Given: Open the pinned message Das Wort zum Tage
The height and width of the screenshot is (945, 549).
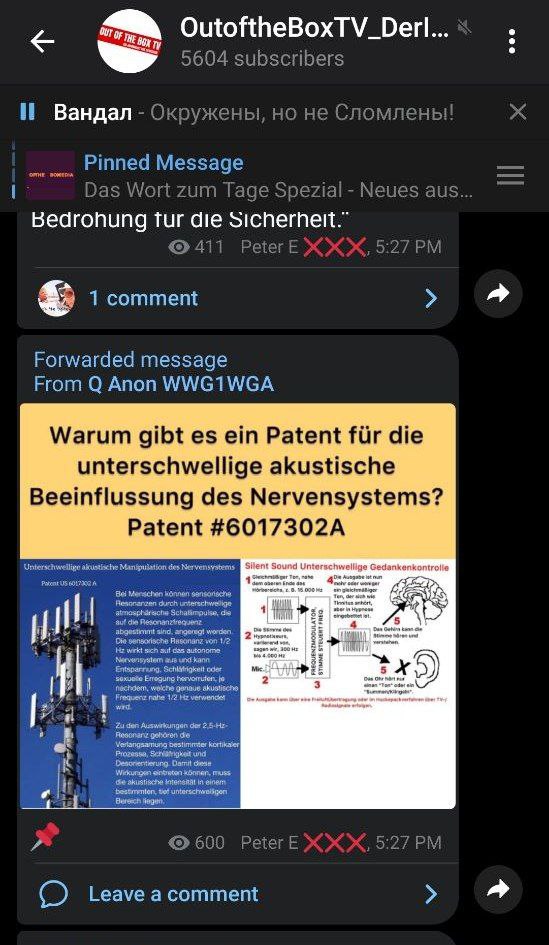Looking at the screenshot, I should [250, 176].
